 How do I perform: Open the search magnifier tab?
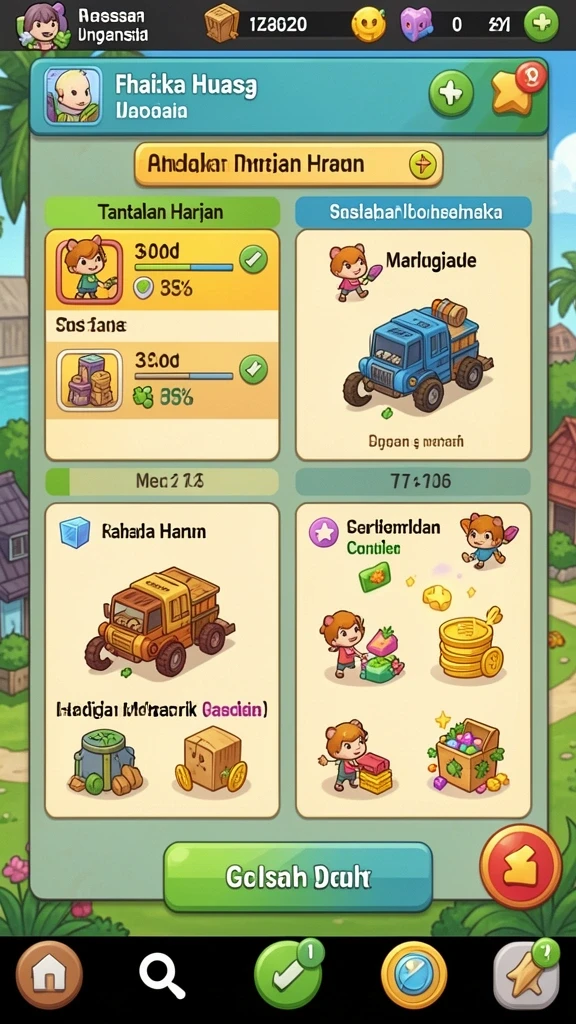click(161, 975)
